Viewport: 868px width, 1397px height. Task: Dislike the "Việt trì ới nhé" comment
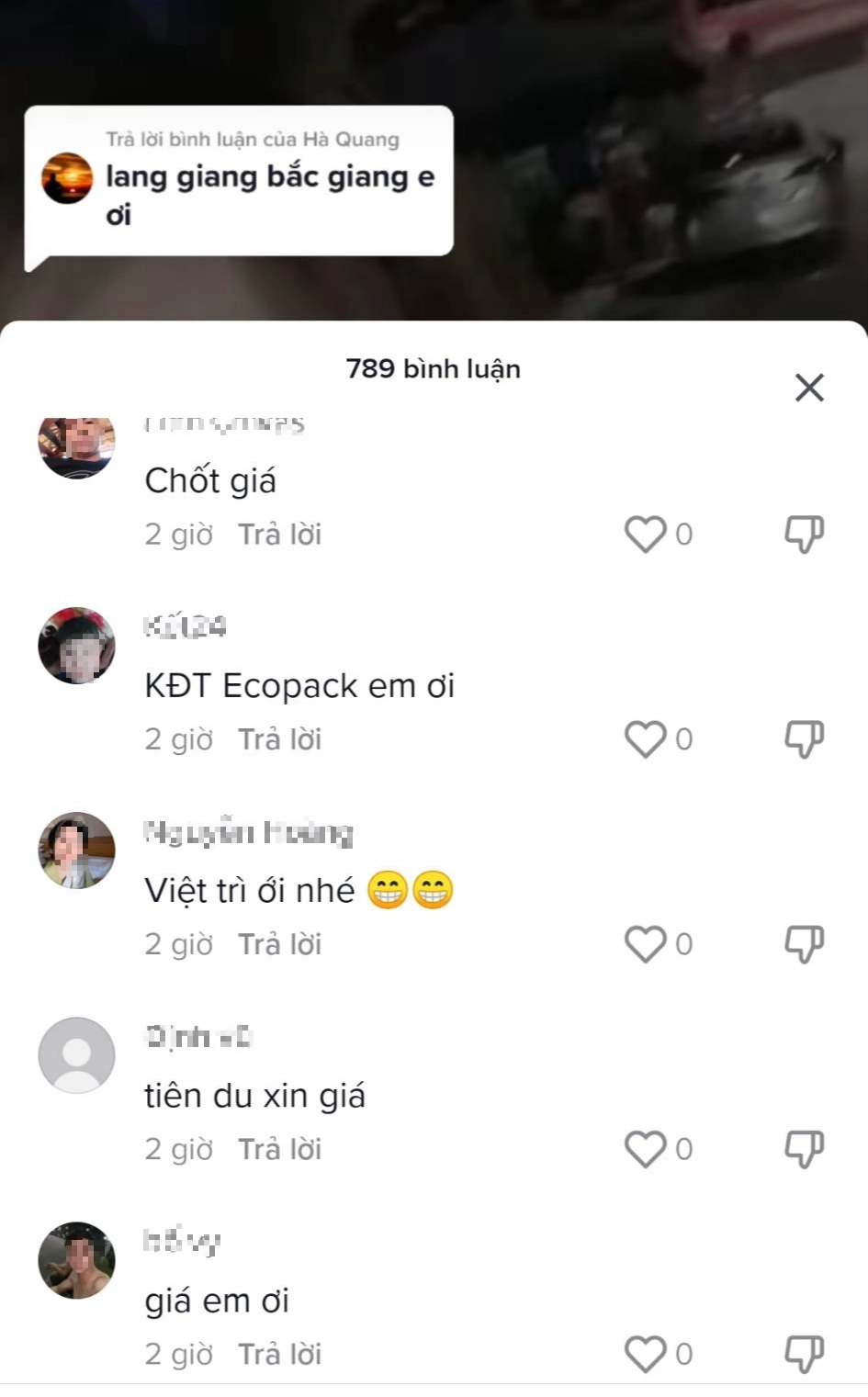click(804, 943)
